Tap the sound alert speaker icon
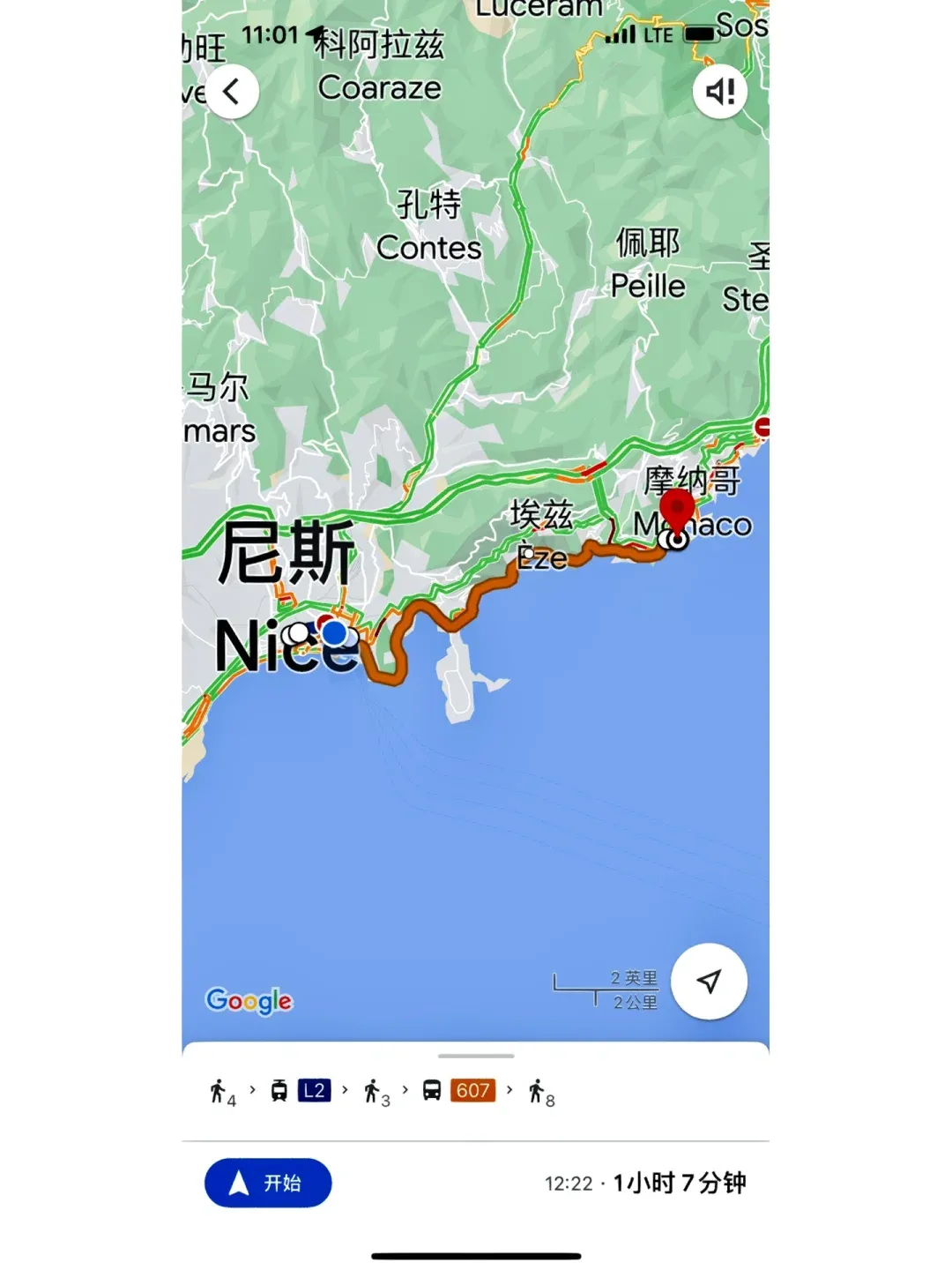Screen dimensions: 952x1270 [719, 92]
